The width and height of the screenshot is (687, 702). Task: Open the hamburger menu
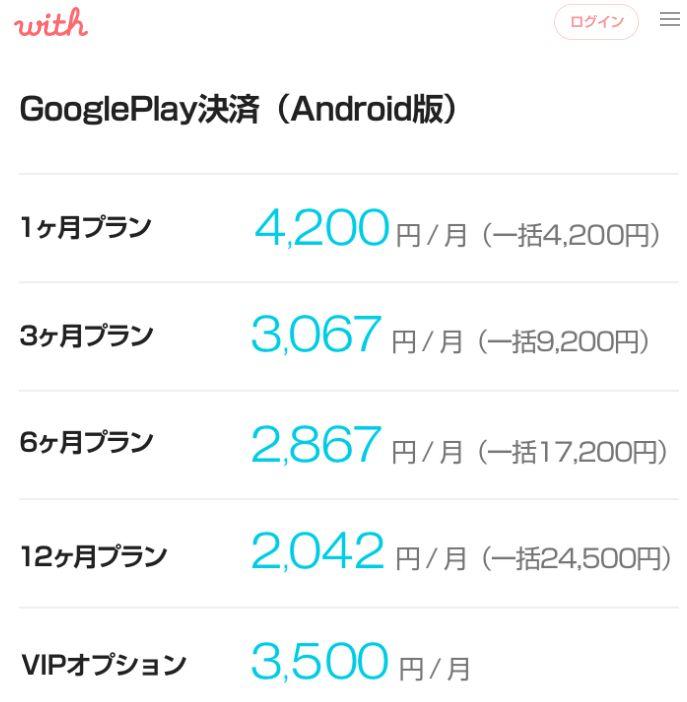click(669, 20)
